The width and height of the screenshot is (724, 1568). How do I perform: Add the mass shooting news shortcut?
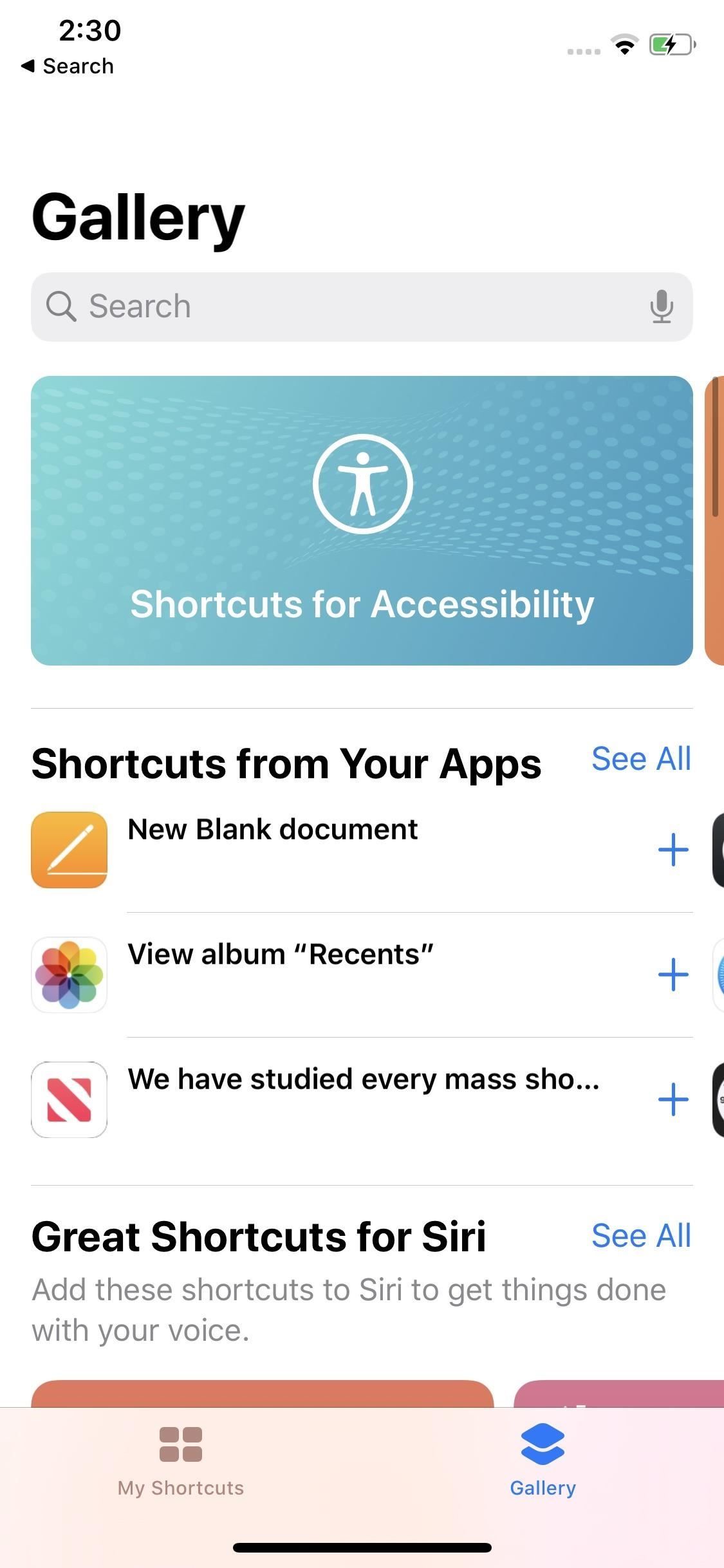click(x=673, y=1099)
